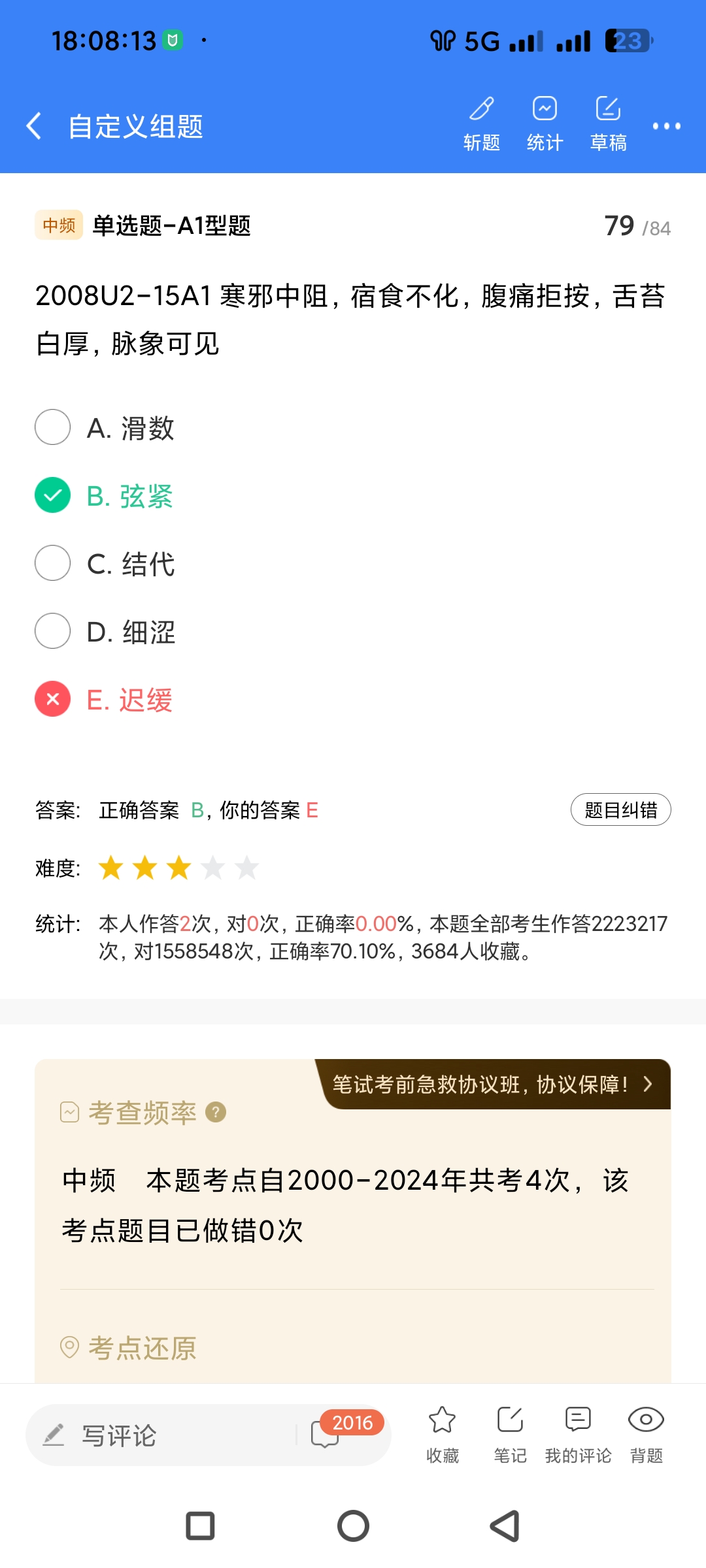Switch to 背题 mode
706x1568 pixels.
[x=646, y=1434]
